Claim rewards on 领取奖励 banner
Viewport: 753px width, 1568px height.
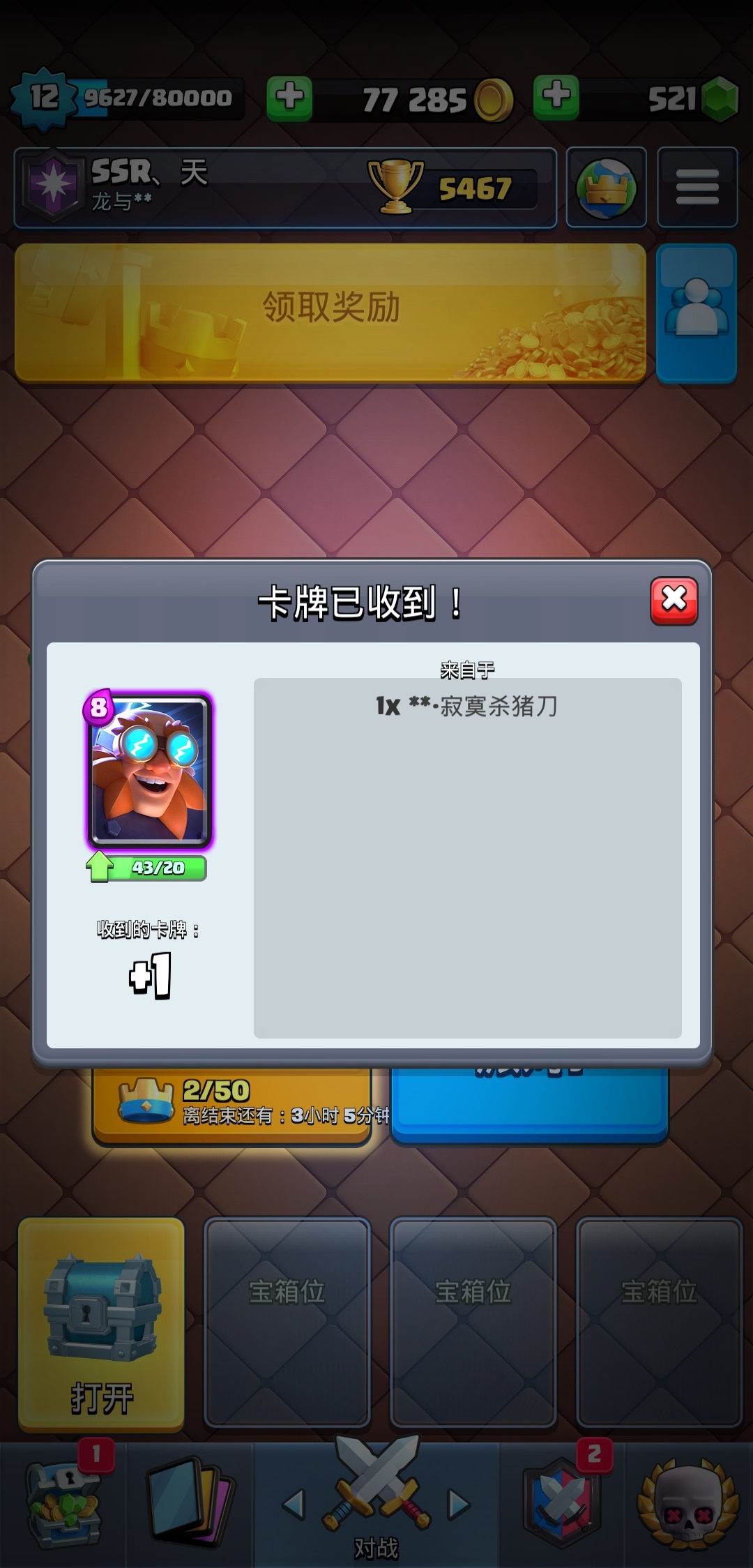pos(330,312)
